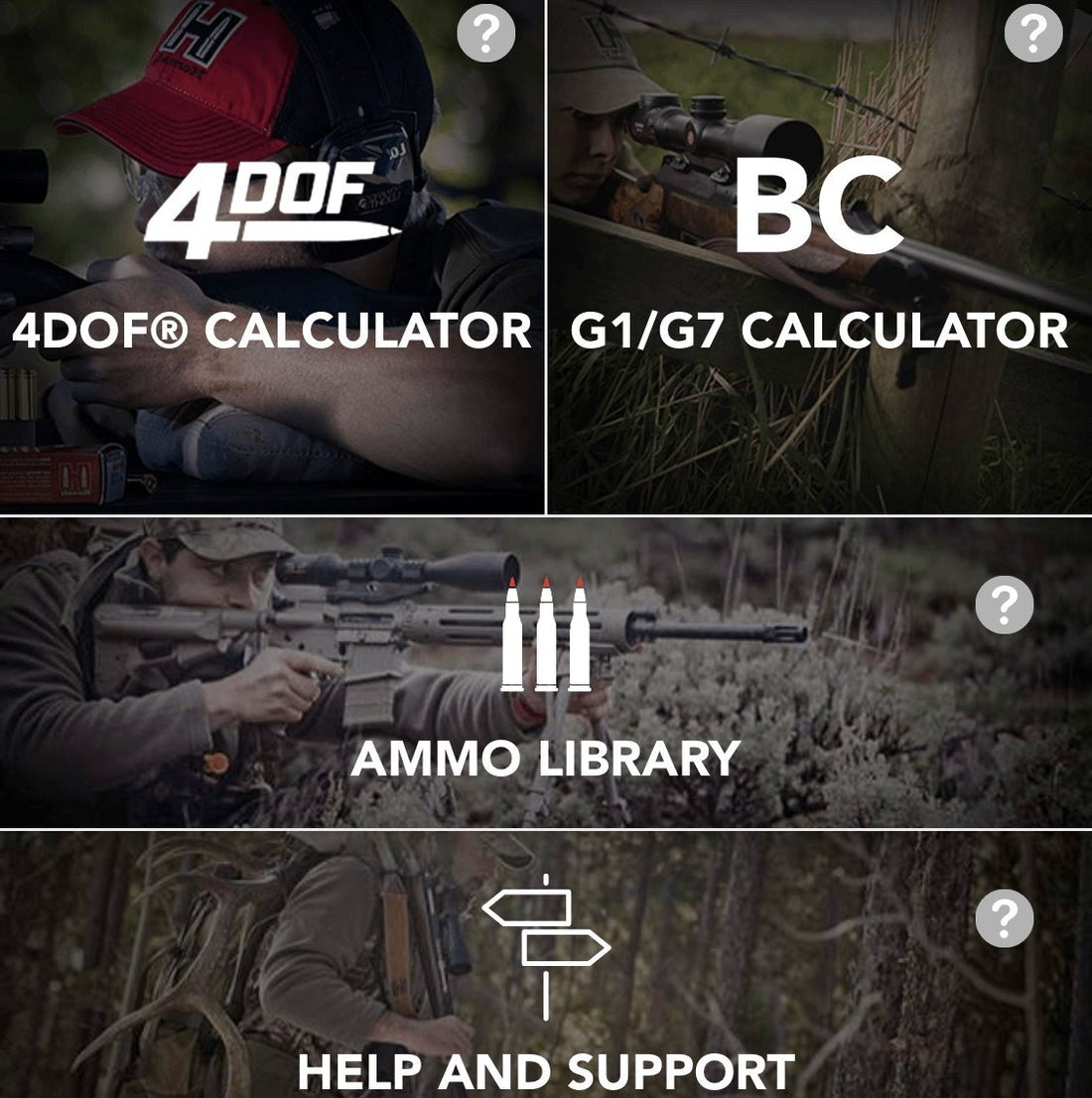Tap the help icon on Help and Support

[x=1004, y=918]
